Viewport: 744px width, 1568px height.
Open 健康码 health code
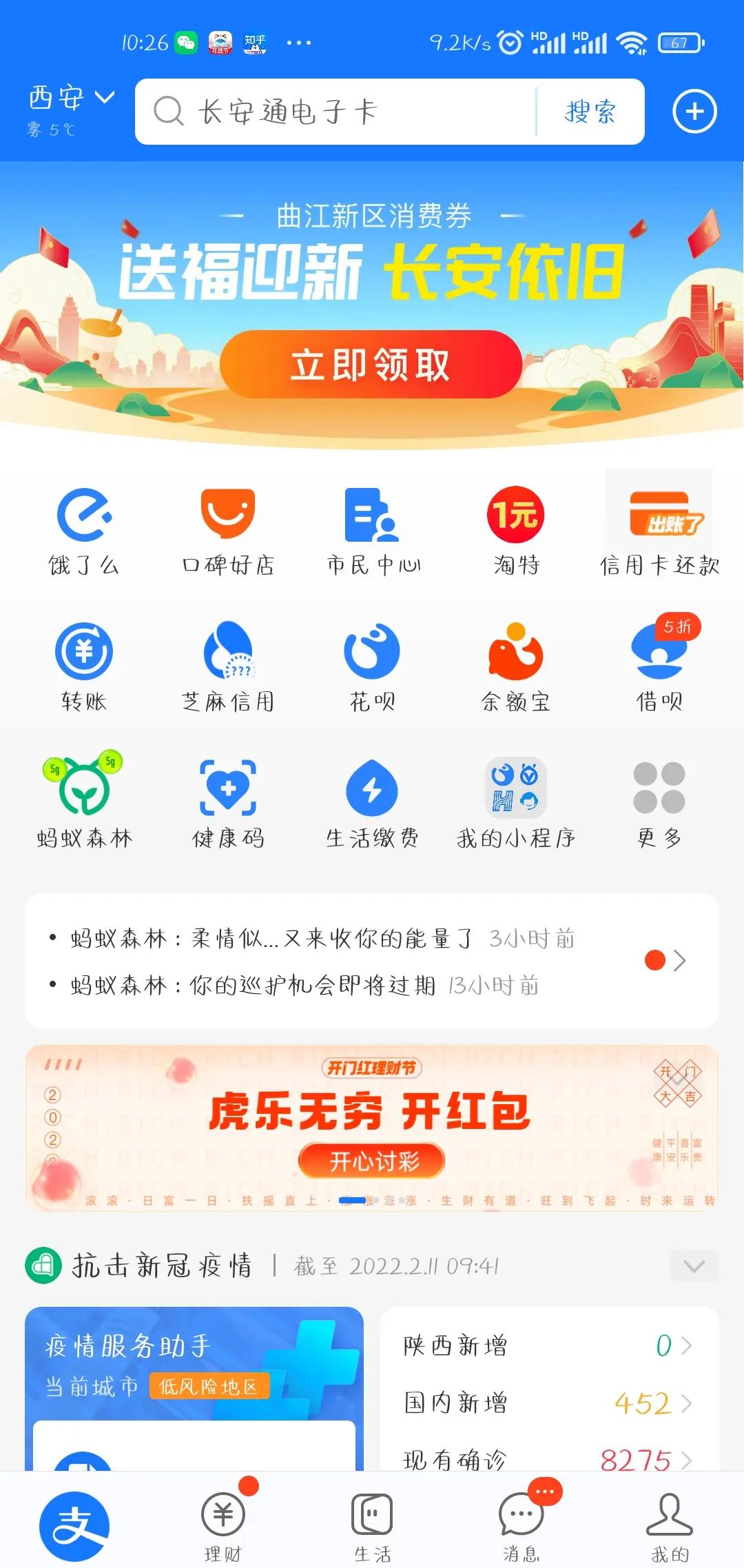coord(228,800)
